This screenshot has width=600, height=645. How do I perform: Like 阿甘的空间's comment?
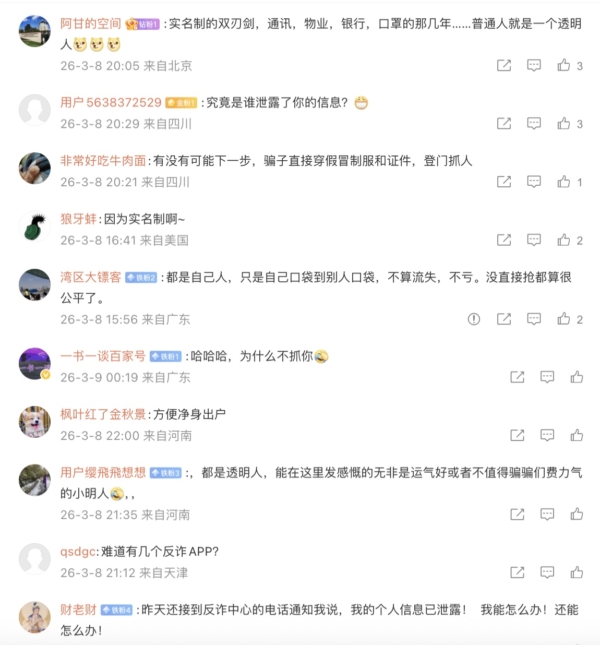(x=565, y=65)
